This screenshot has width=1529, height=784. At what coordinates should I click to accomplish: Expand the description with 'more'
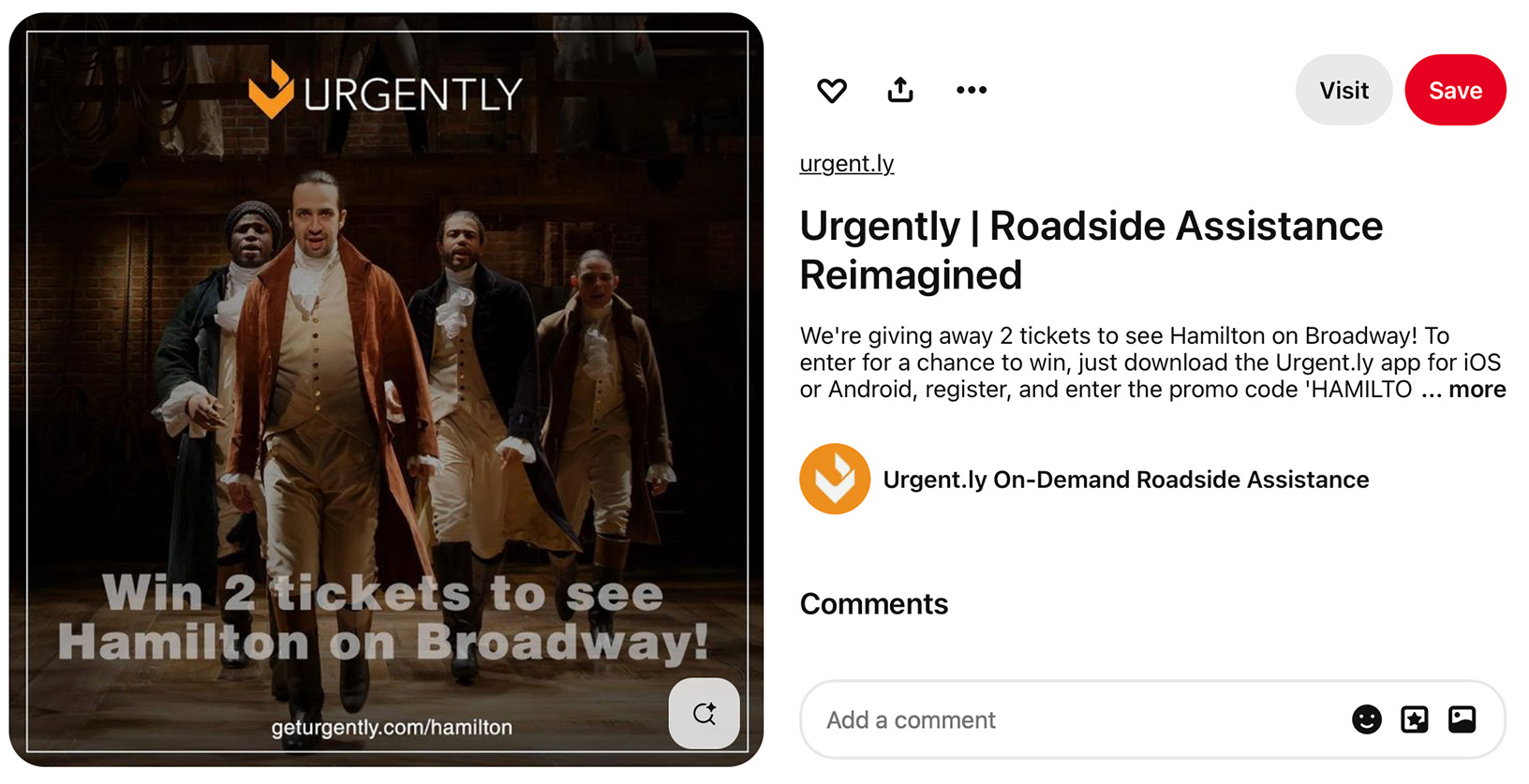[1477, 390]
